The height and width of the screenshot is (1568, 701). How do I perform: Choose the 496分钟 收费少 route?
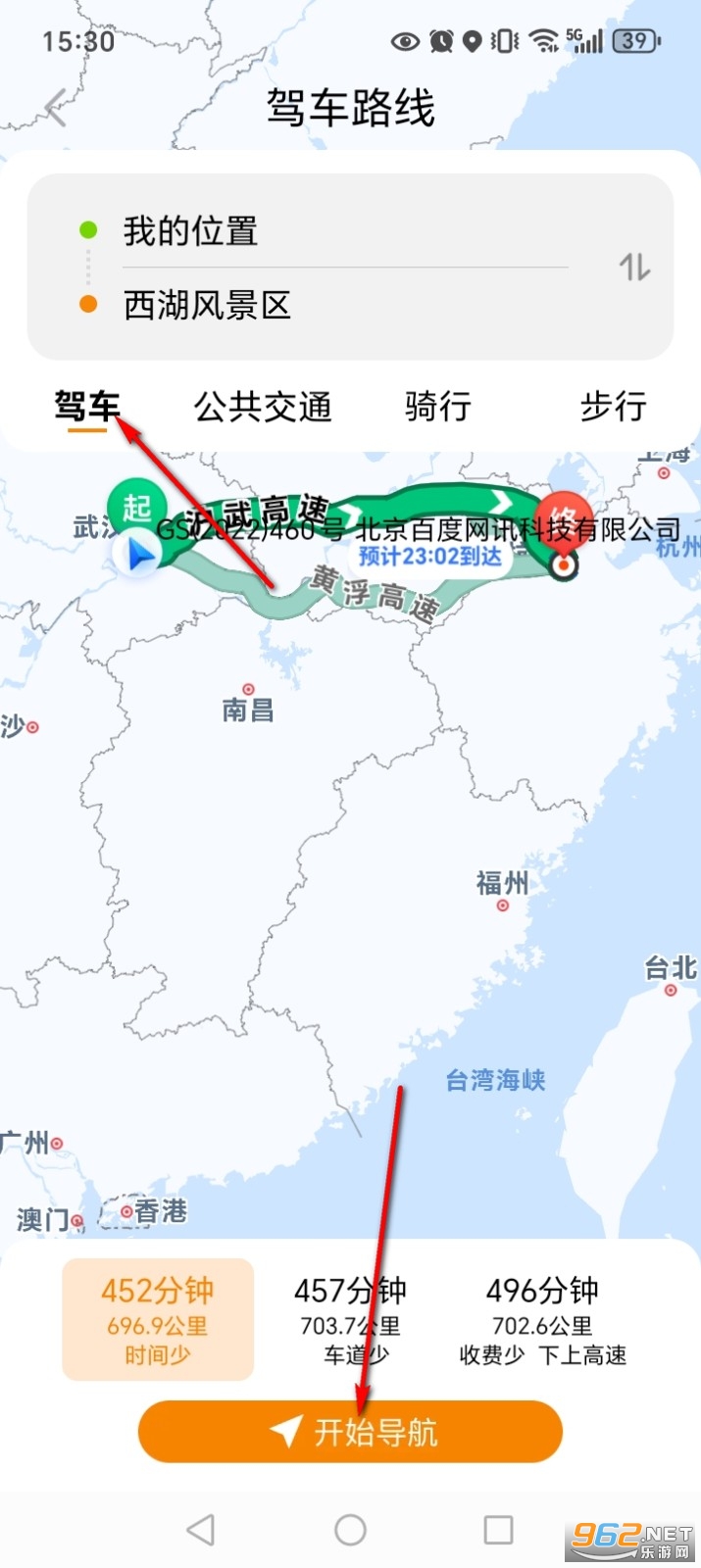point(542,1320)
